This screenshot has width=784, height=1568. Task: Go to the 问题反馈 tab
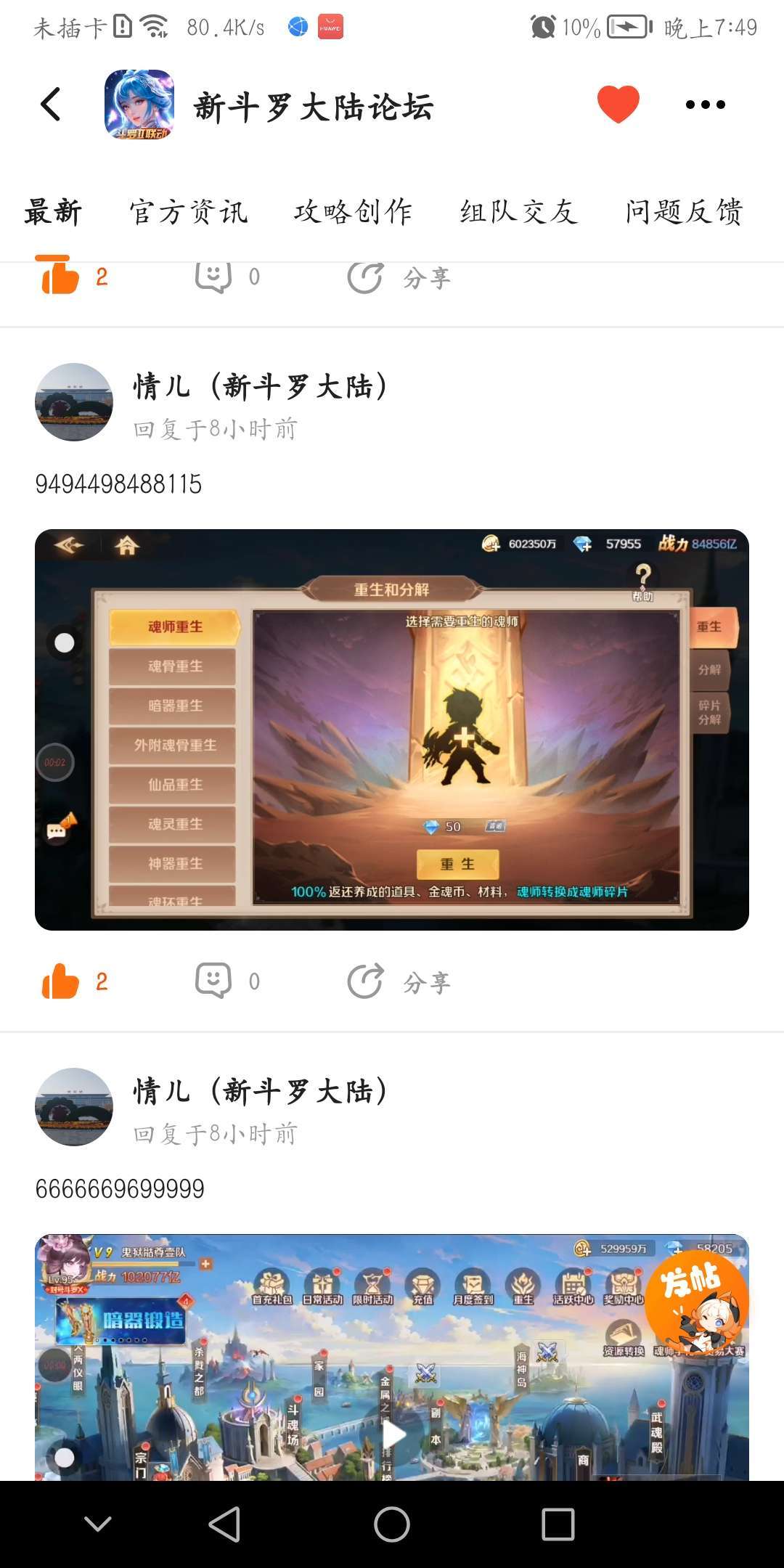684,212
